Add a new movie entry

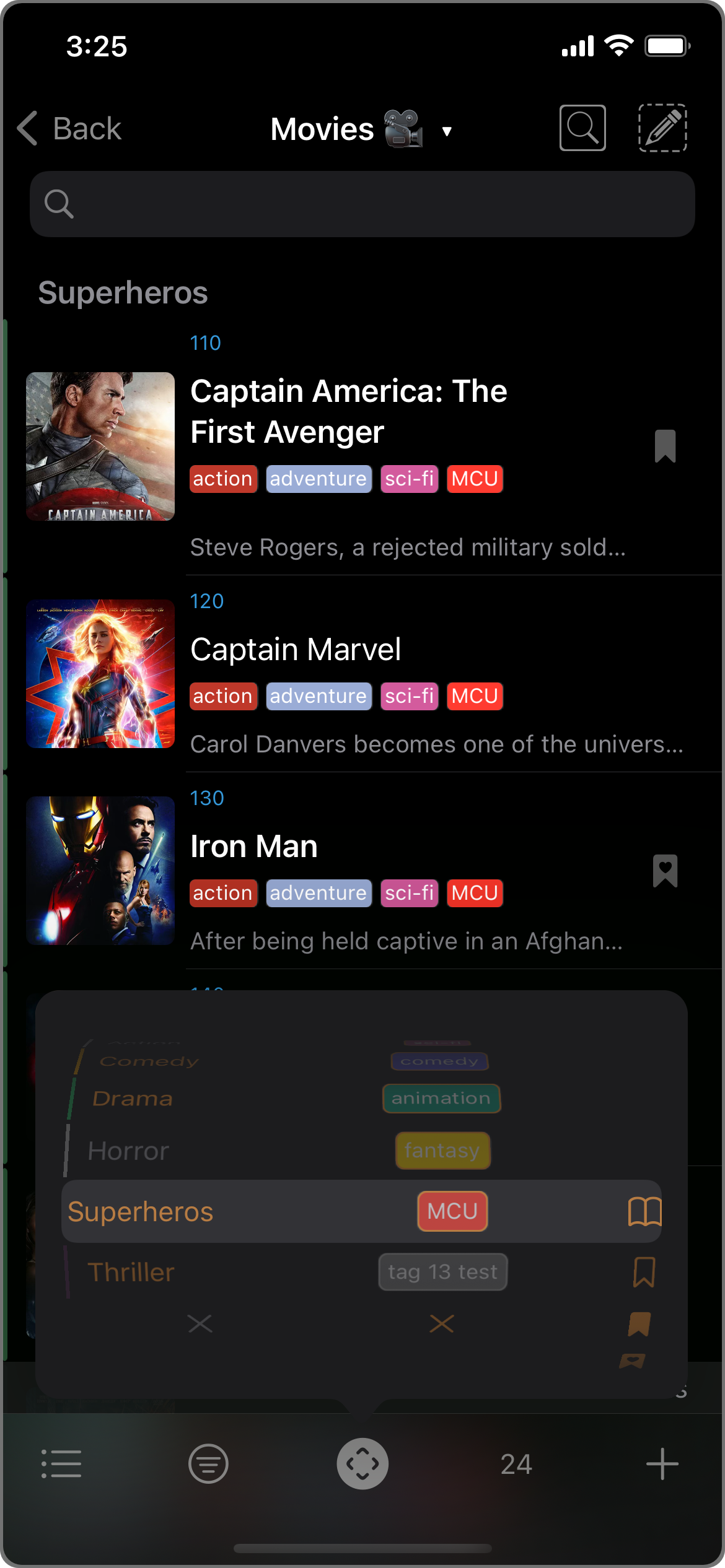[662, 1464]
